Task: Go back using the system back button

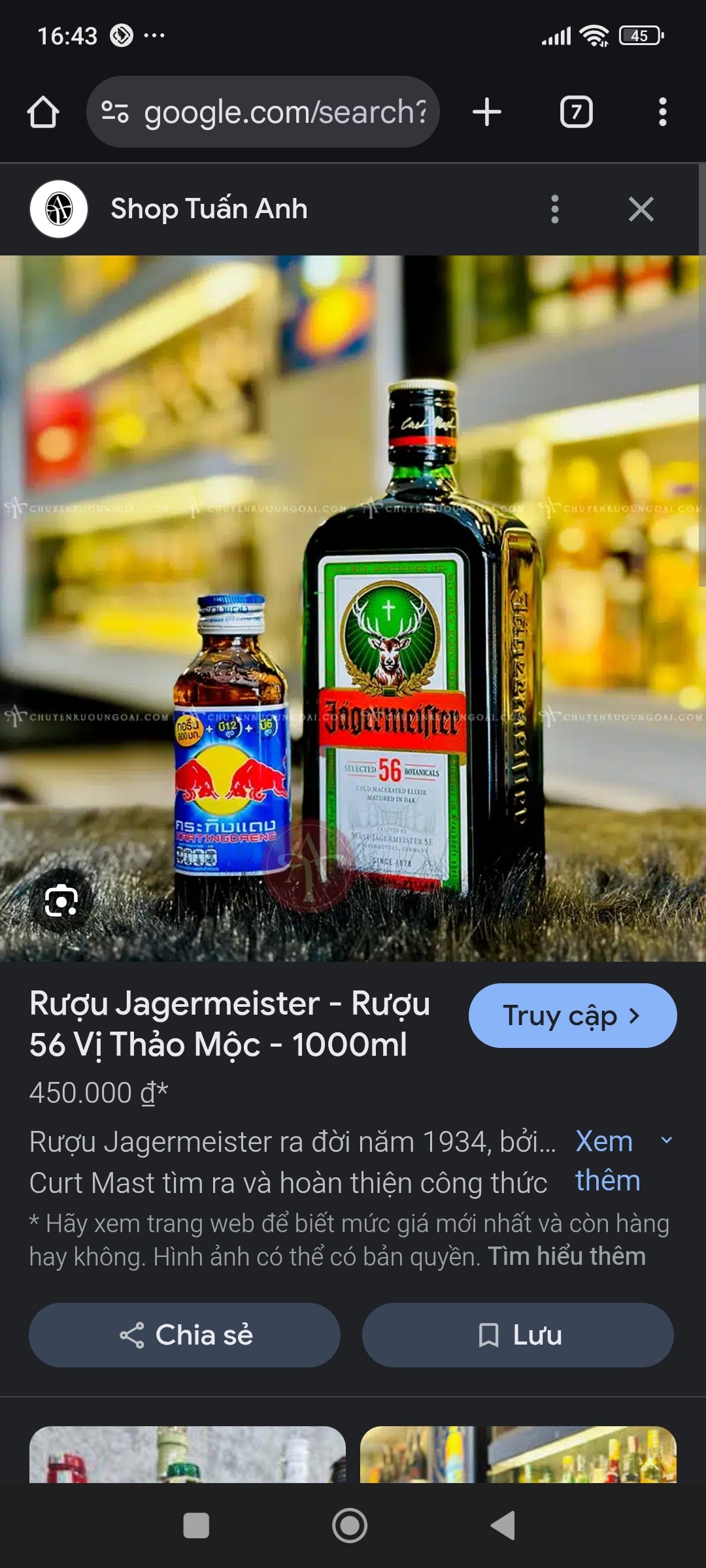Action: point(503,1526)
